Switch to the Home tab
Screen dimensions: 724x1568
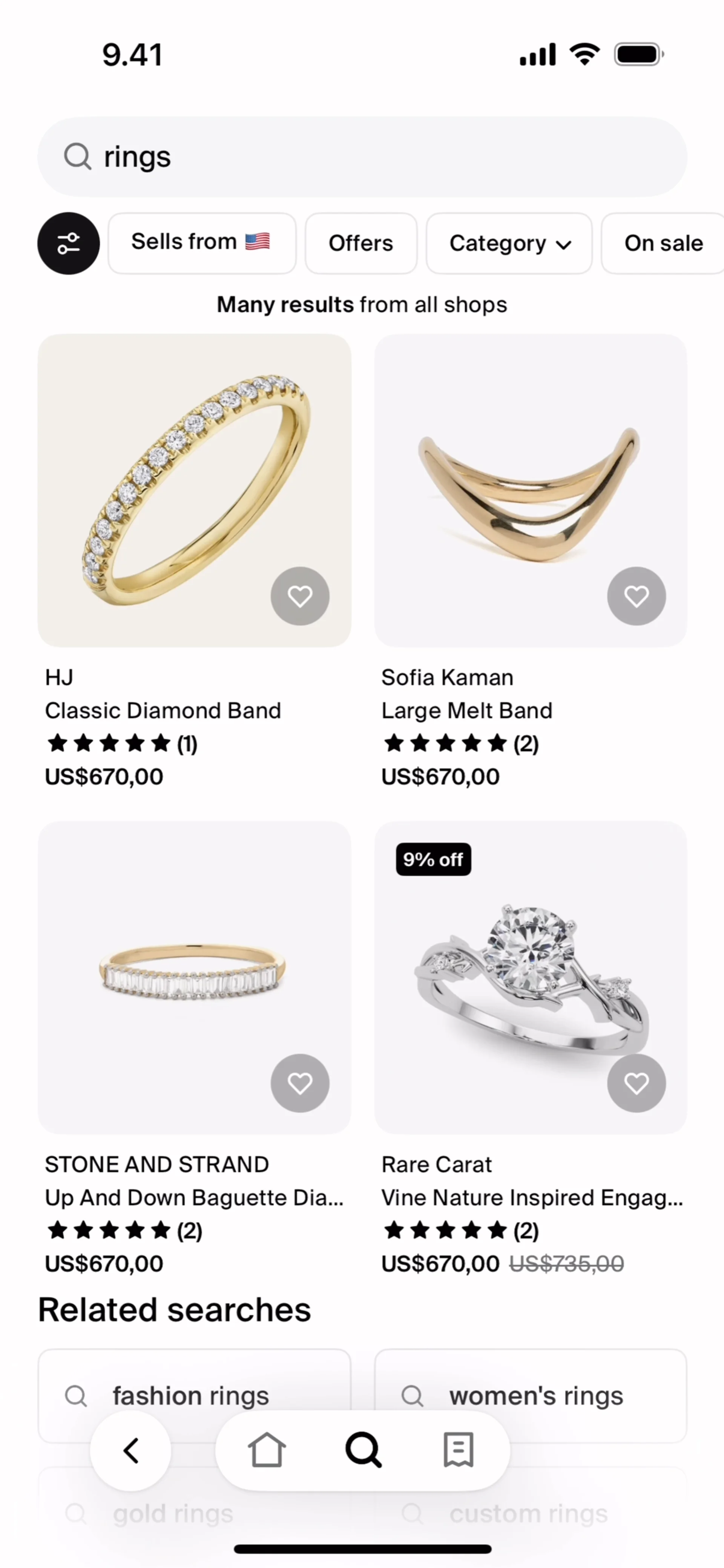267,1450
